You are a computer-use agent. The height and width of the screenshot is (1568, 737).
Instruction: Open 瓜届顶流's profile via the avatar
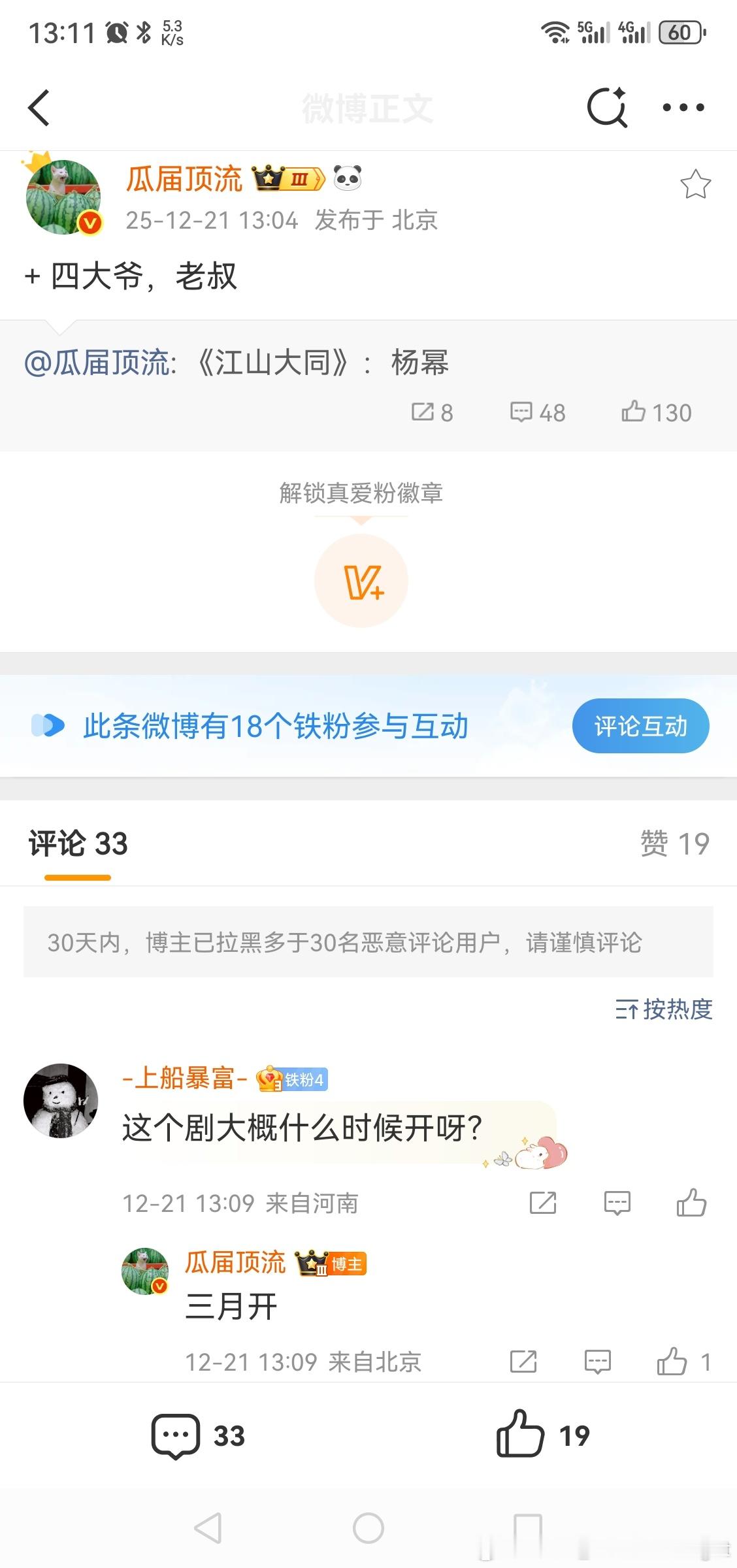click(63, 196)
